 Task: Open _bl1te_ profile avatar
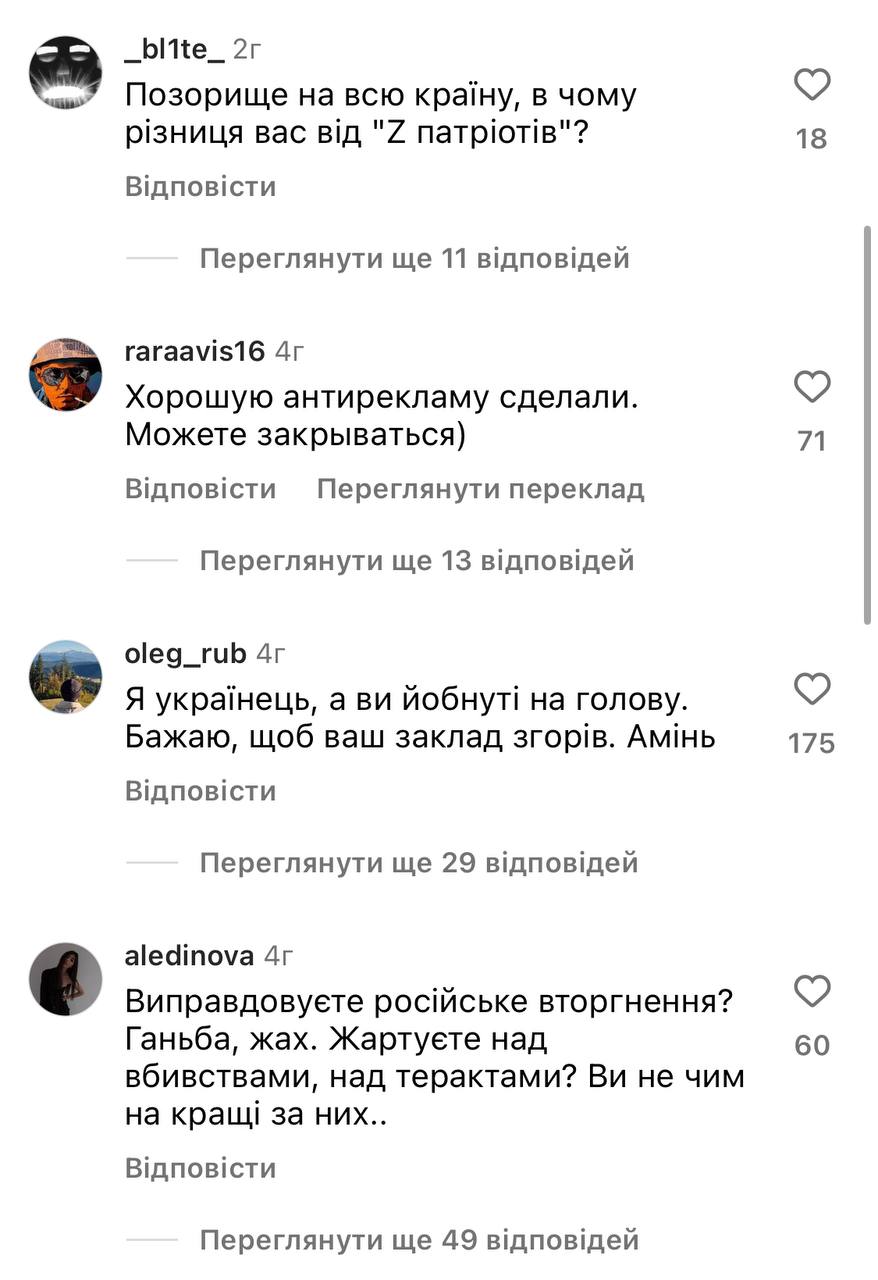66,72
